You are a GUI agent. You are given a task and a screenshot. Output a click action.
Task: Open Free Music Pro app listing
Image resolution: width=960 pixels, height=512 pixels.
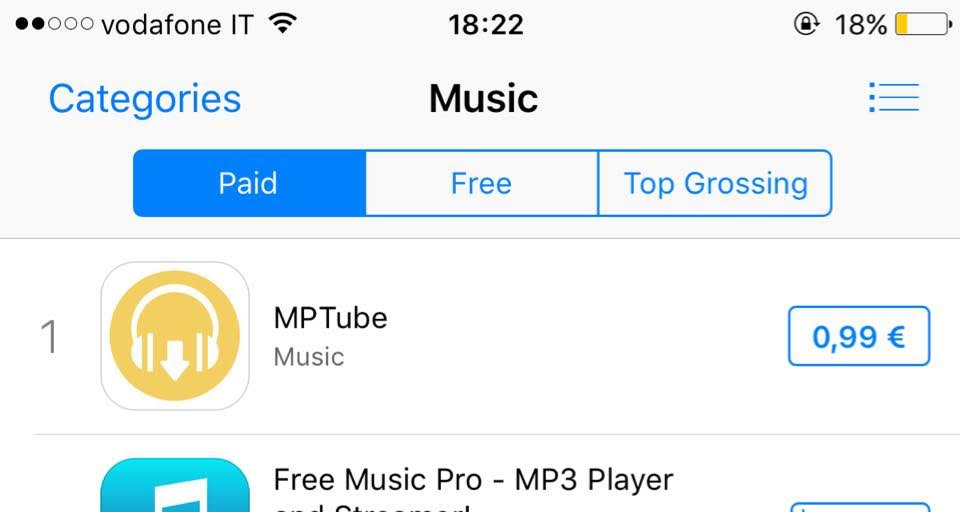point(473,481)
